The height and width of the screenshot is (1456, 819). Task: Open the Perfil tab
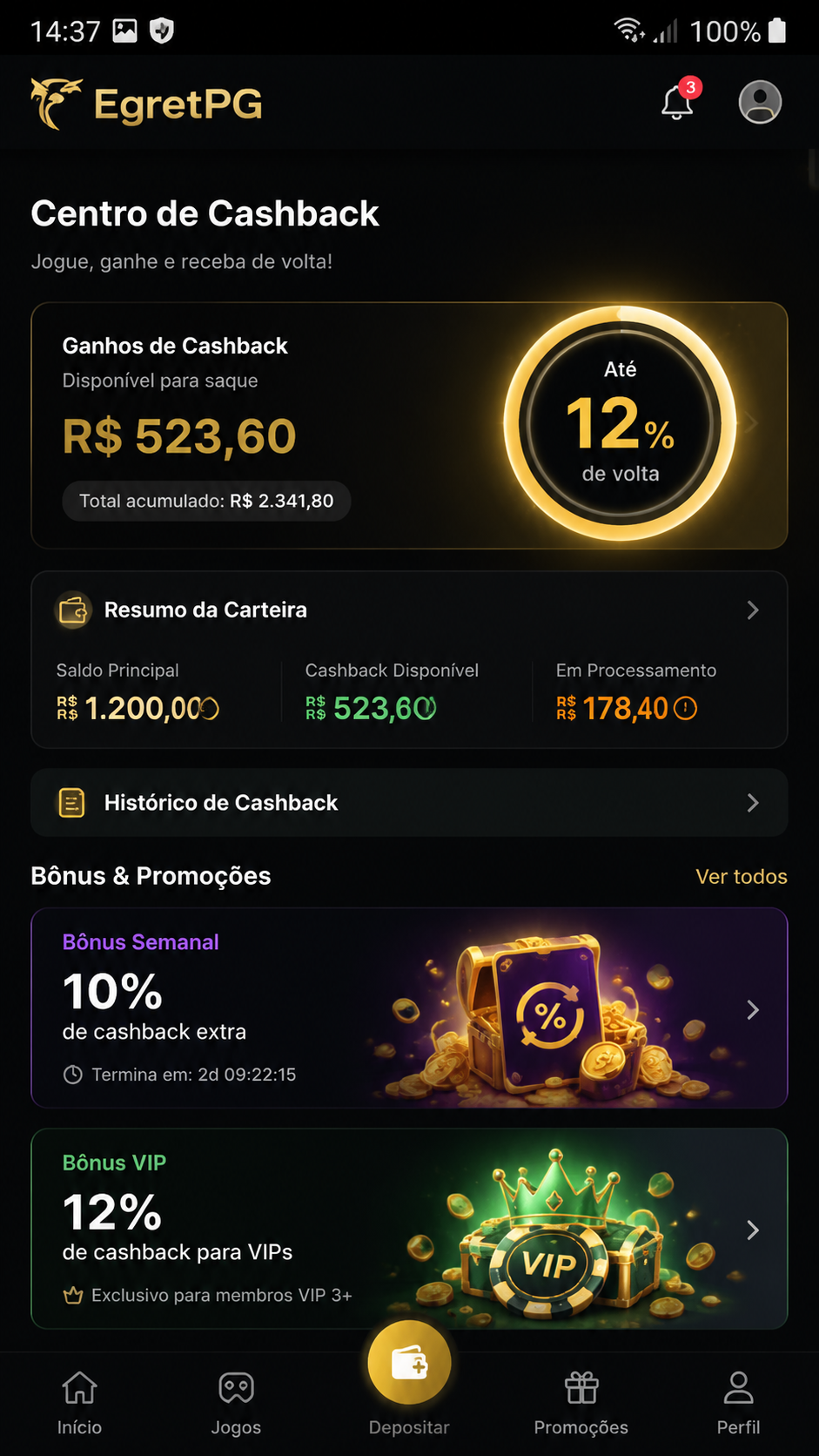[x=738, y=1403]
